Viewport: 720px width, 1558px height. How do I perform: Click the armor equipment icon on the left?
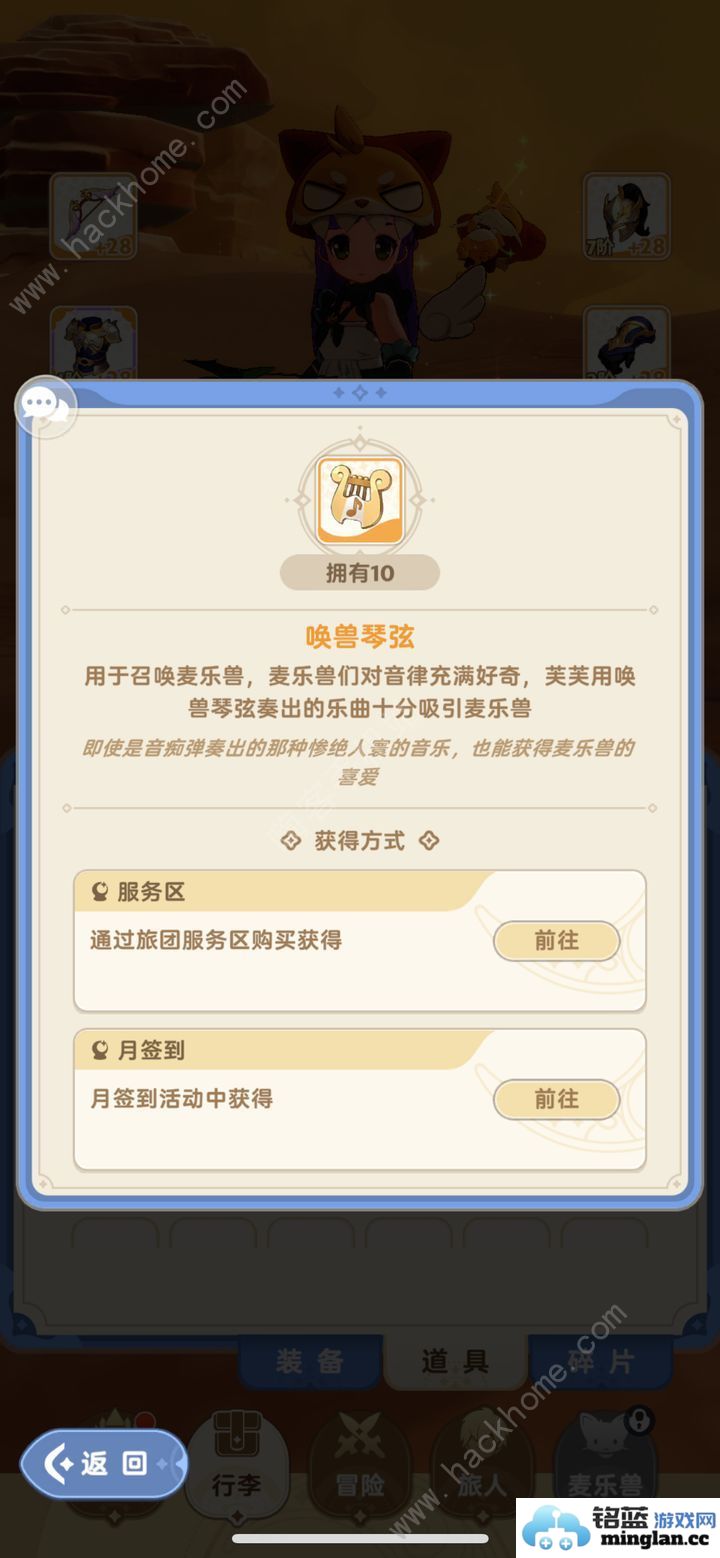[x=95, y=345]
